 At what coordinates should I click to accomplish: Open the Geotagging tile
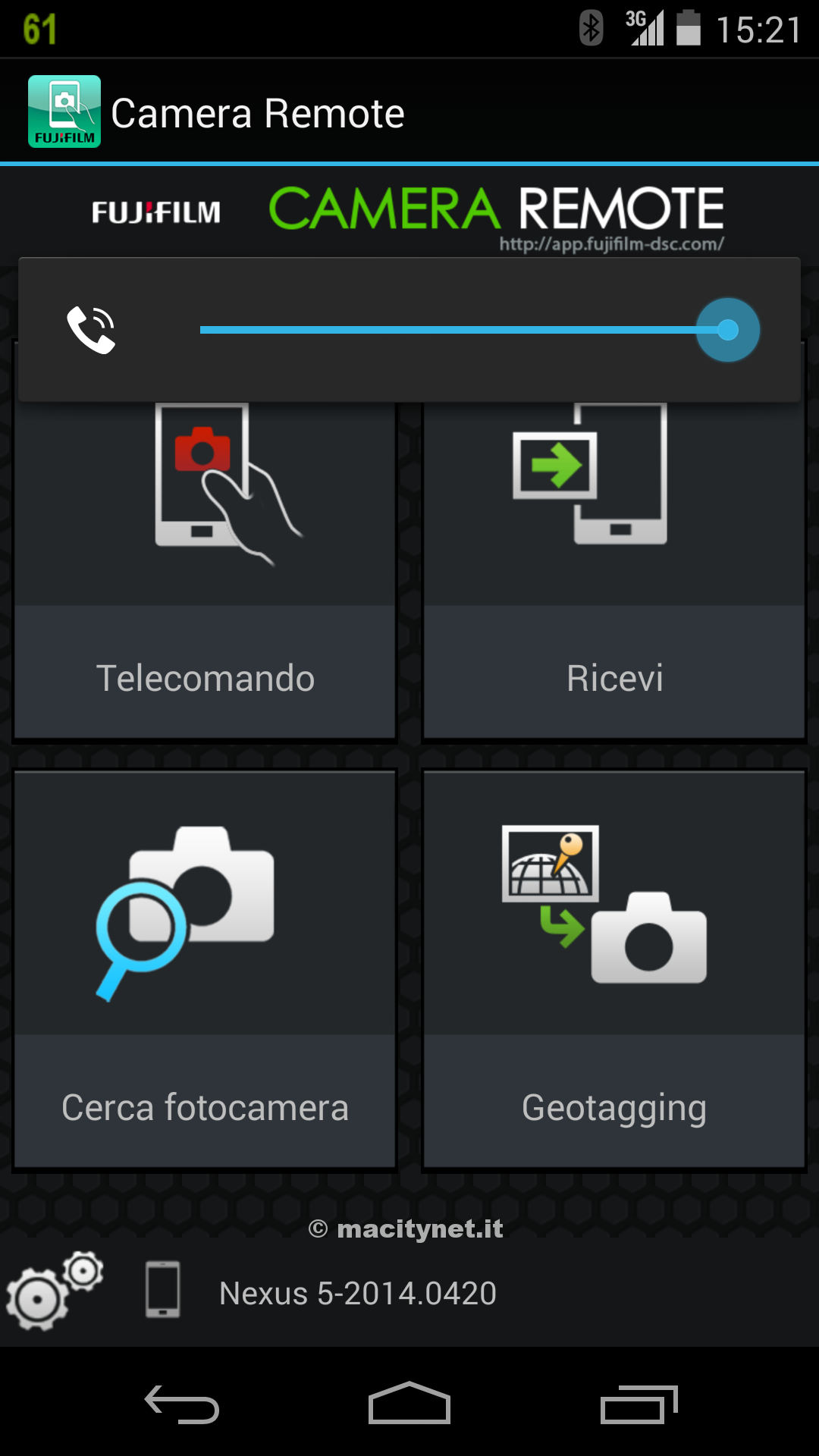tap(614, 969)
